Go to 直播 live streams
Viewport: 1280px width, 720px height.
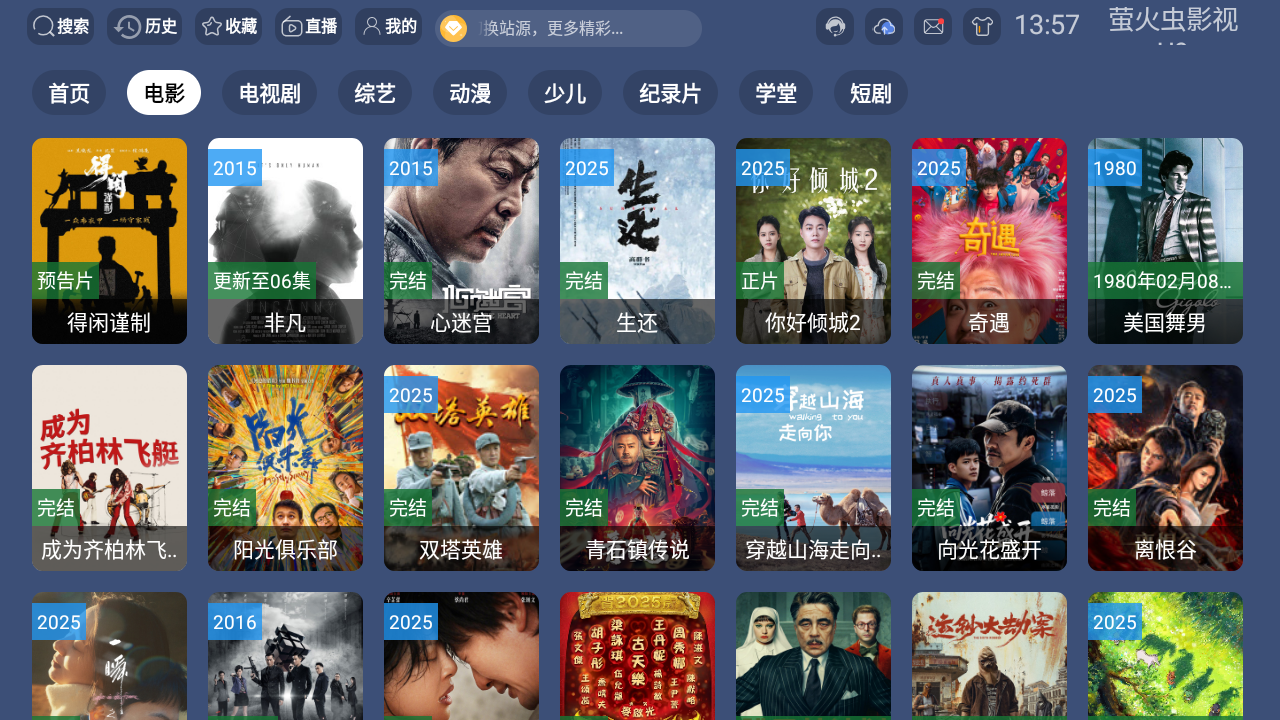pos(309,27)
